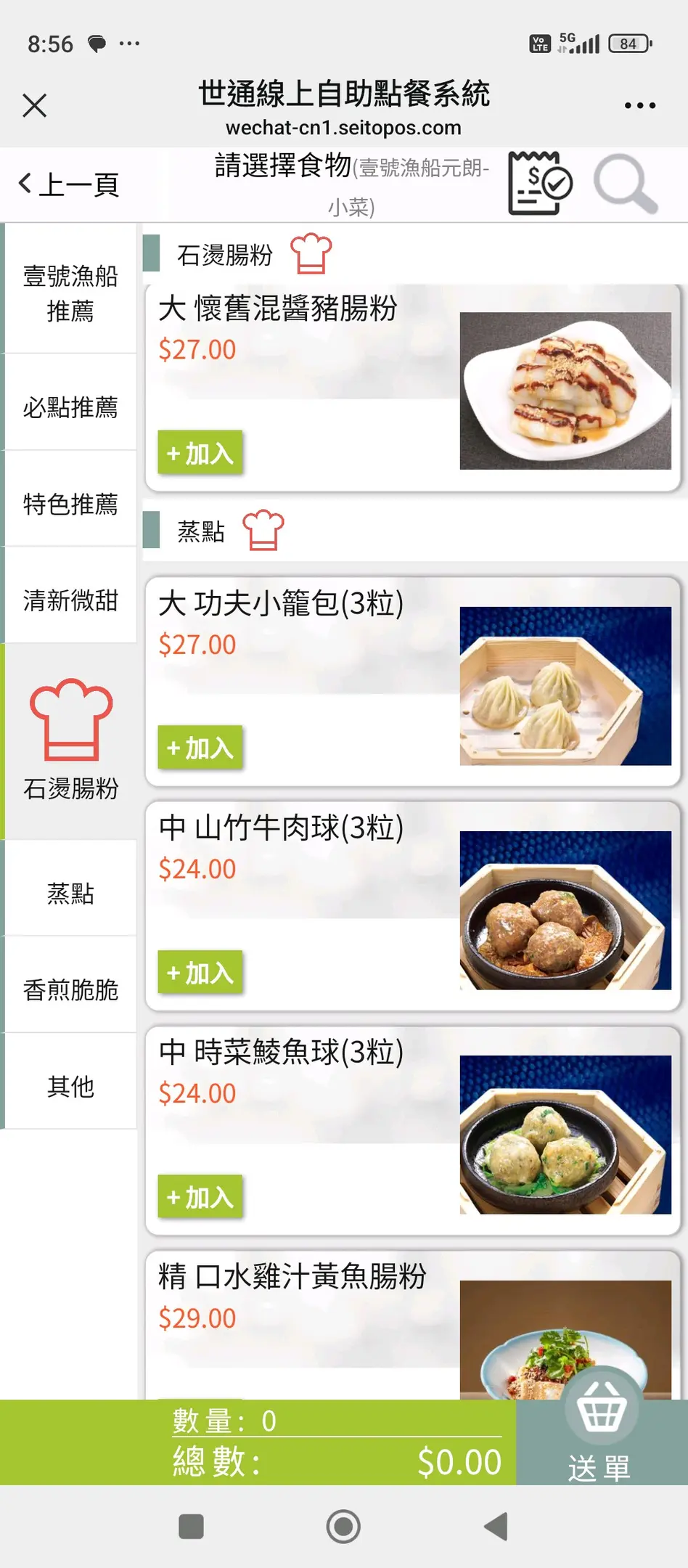Select 蒸點 in the side menu
688x1568 pixels.
pos(70,893)
